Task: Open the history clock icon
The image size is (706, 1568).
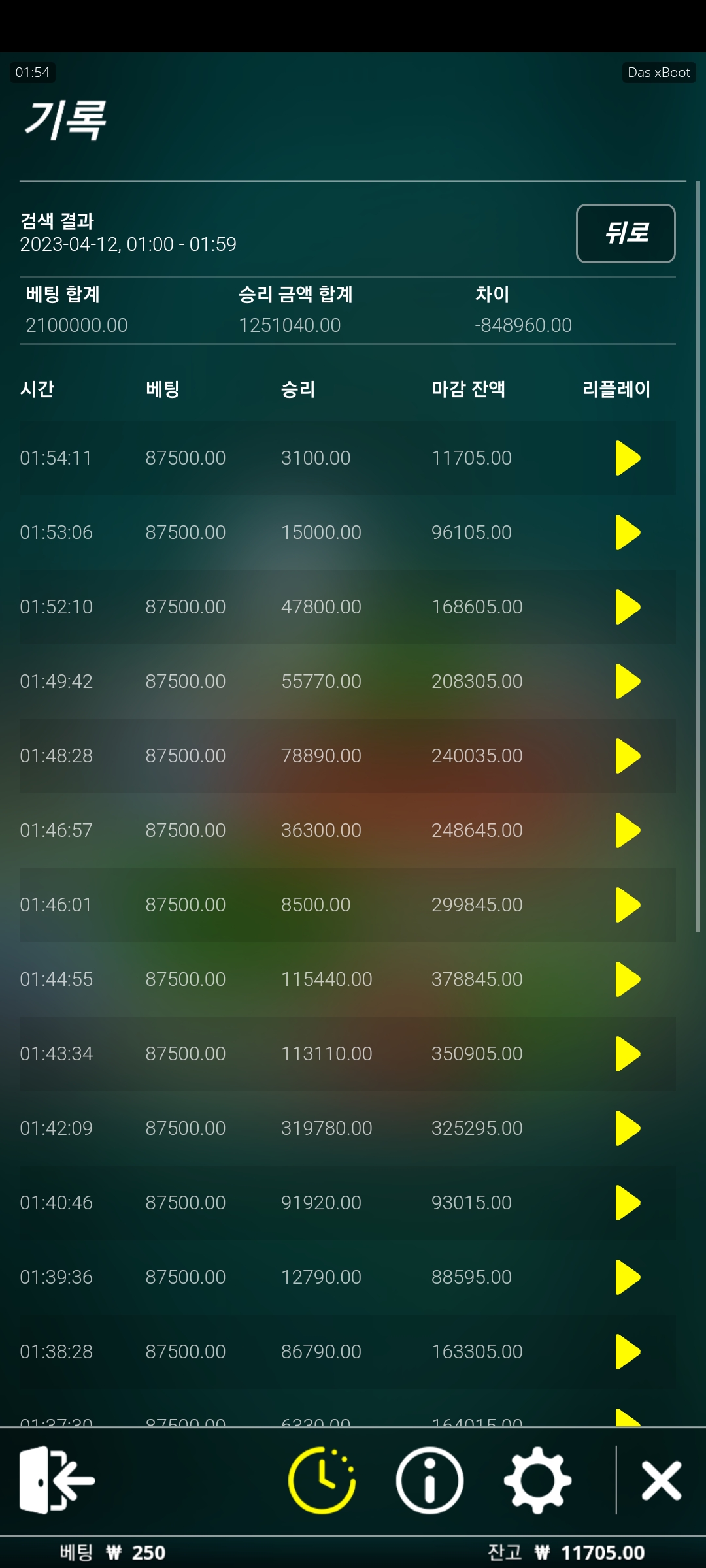Action: pyautogui.click(x=322, y=1480)
